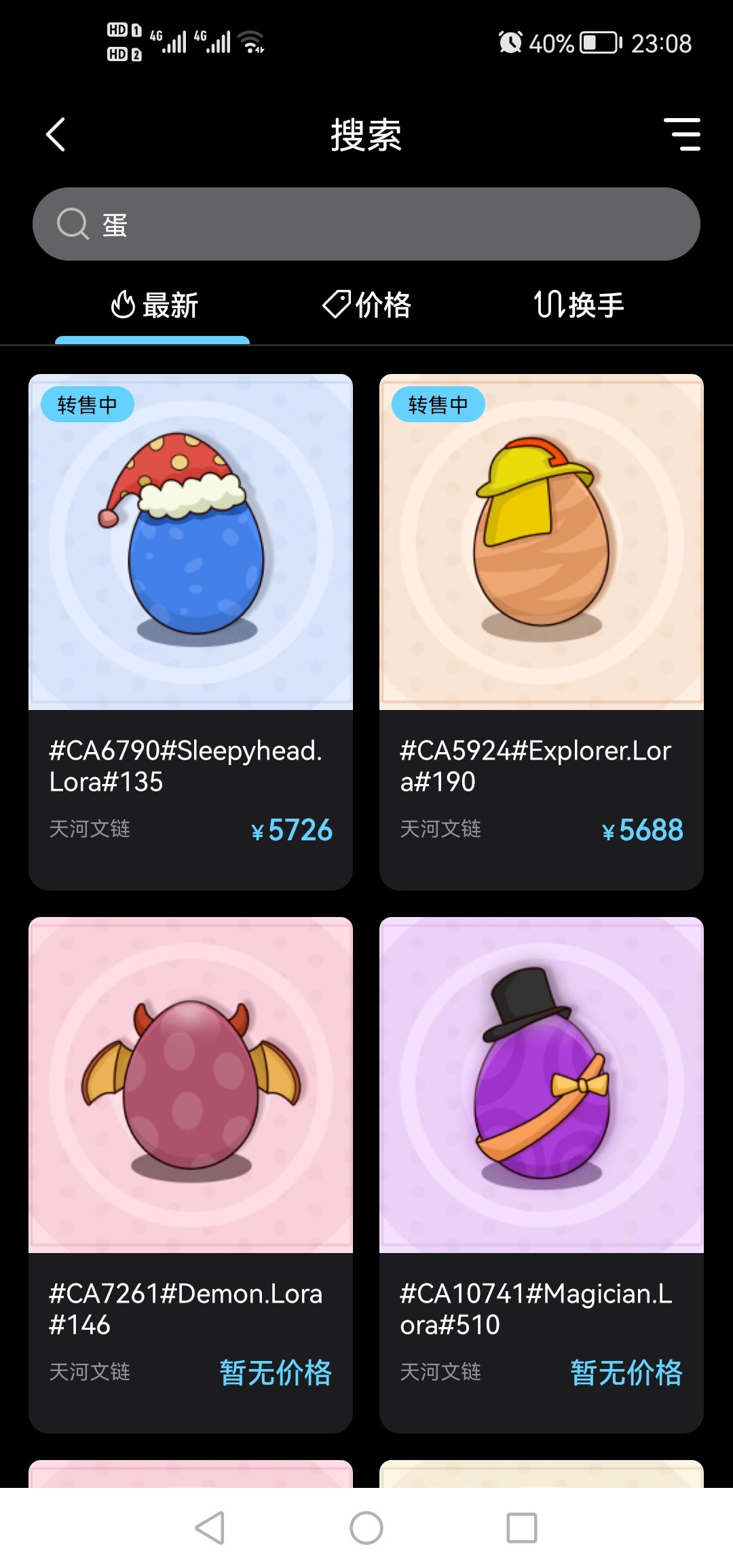The width and height of the screenshot is (733, 1568).
Task: Switch to the 最新 sorting tab
Action: 153,305
